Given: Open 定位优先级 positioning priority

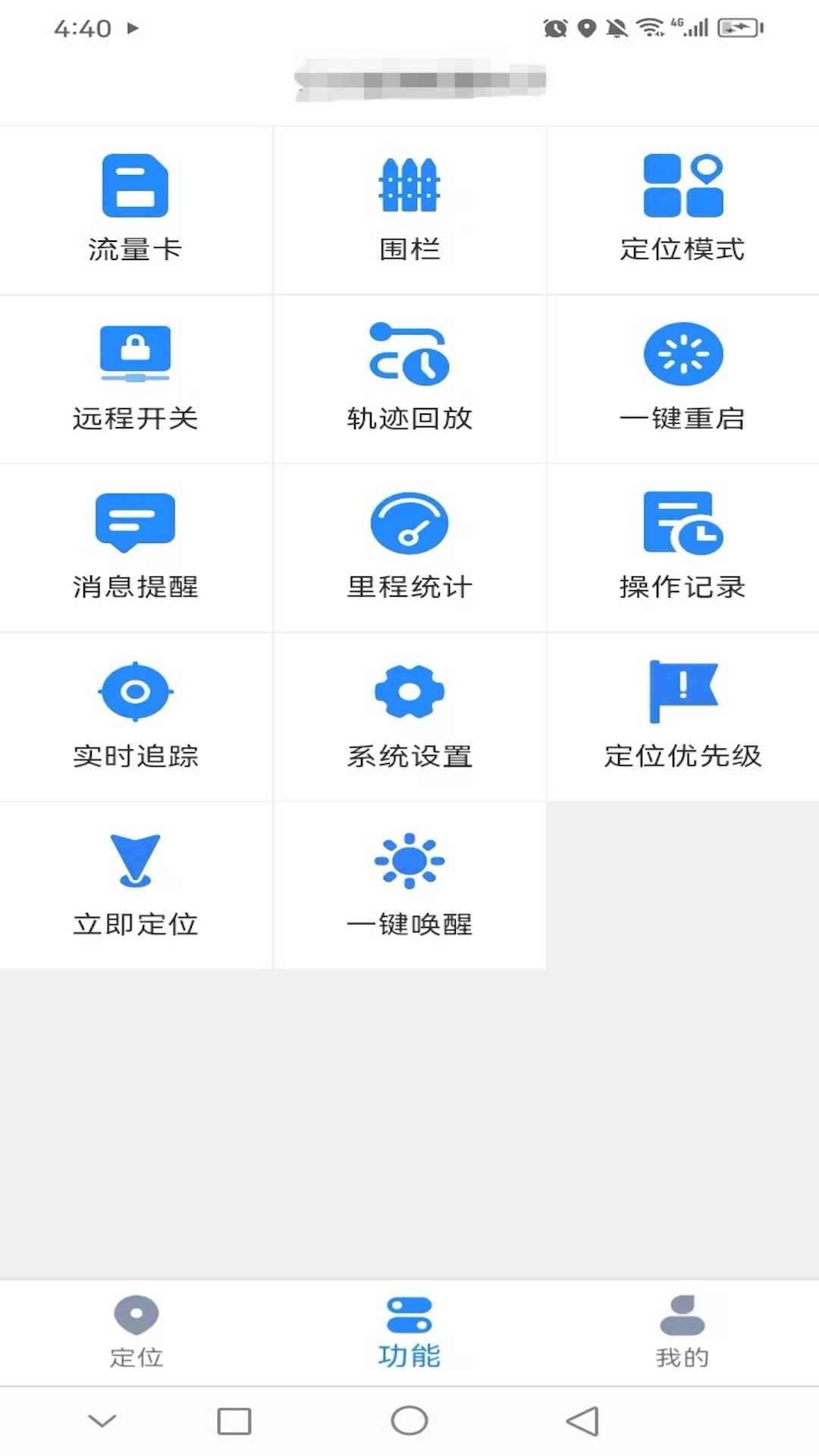Looking at the screenshot, I should (682, 716).
